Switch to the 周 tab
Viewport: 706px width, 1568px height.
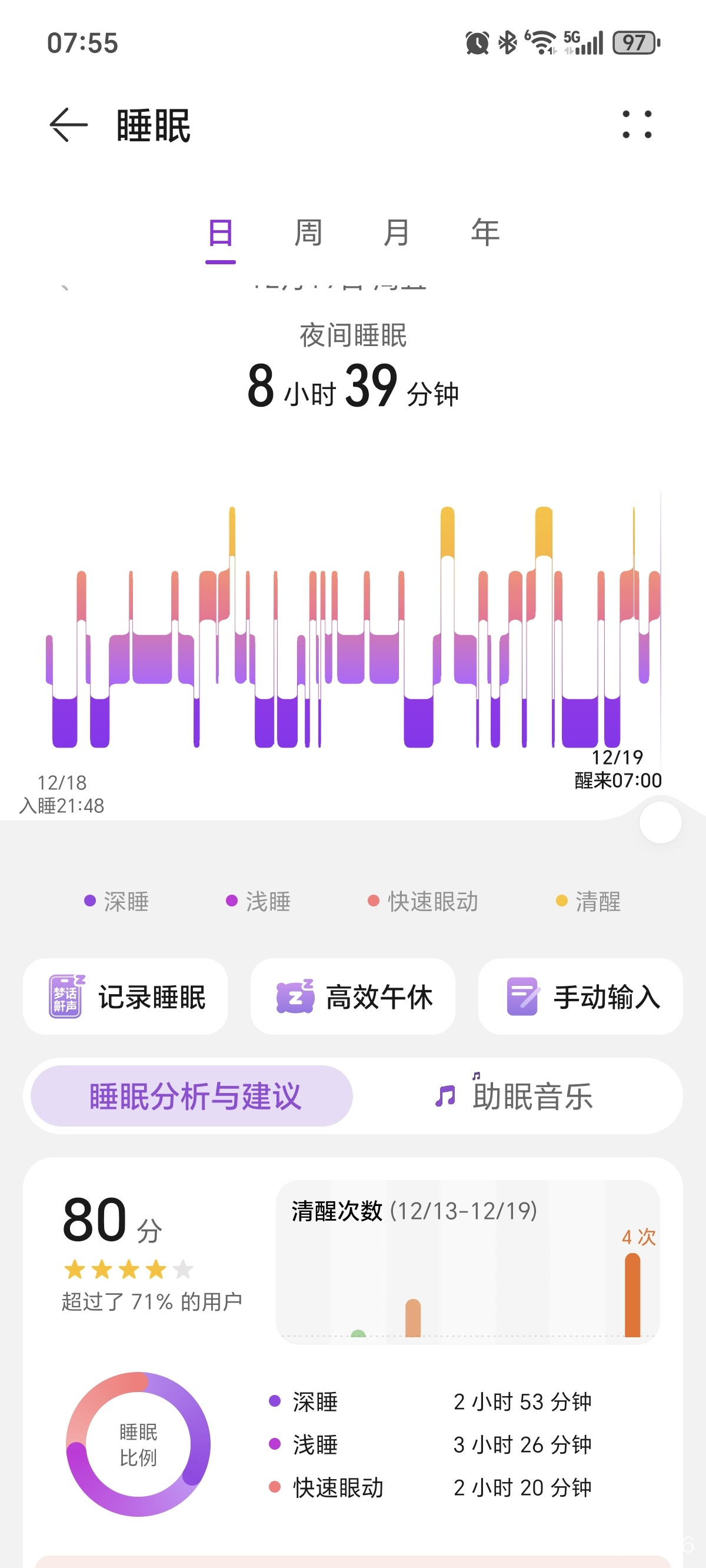coord(308,233)
